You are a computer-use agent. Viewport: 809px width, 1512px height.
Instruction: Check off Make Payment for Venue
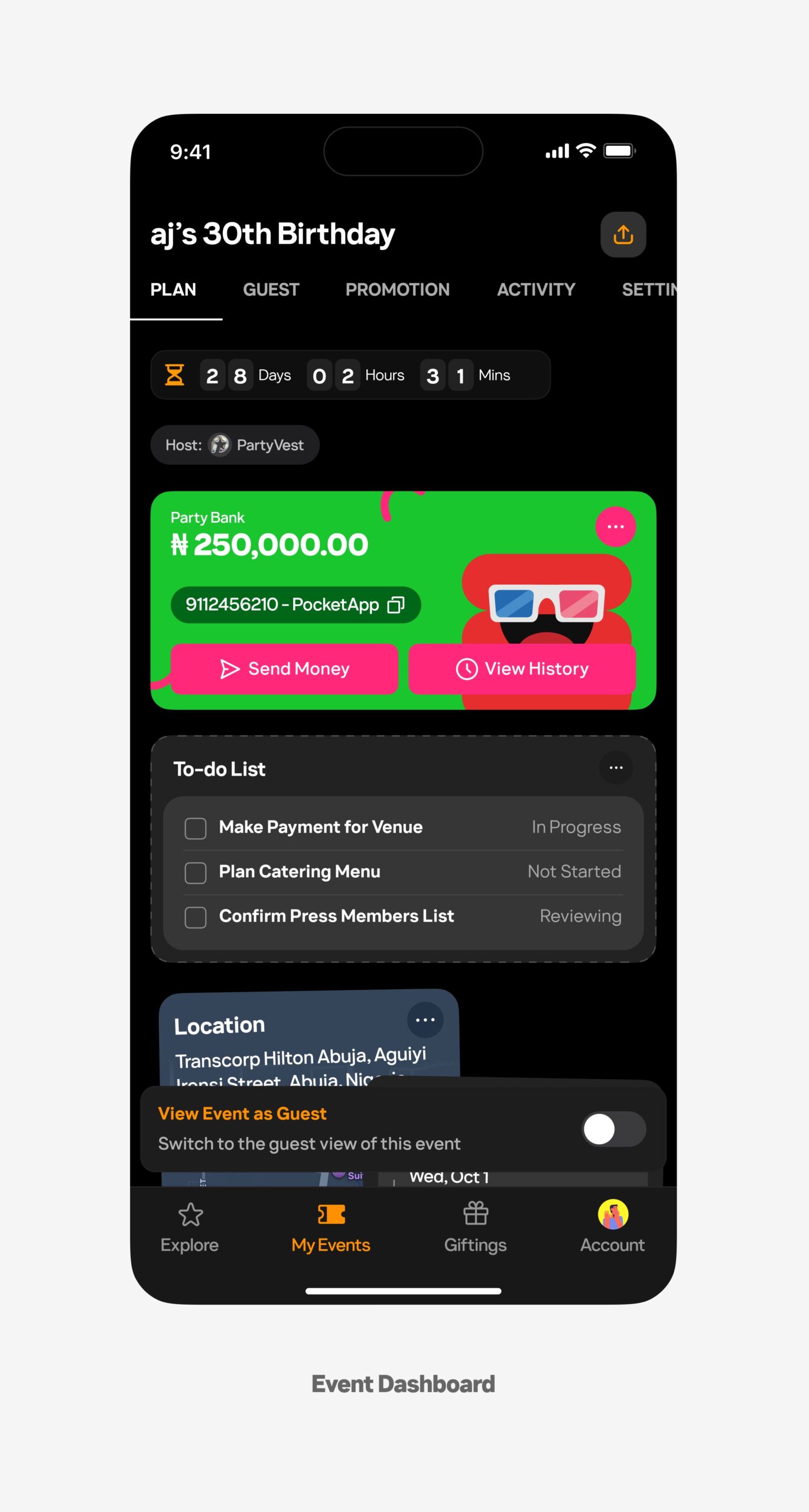[196, 828]
